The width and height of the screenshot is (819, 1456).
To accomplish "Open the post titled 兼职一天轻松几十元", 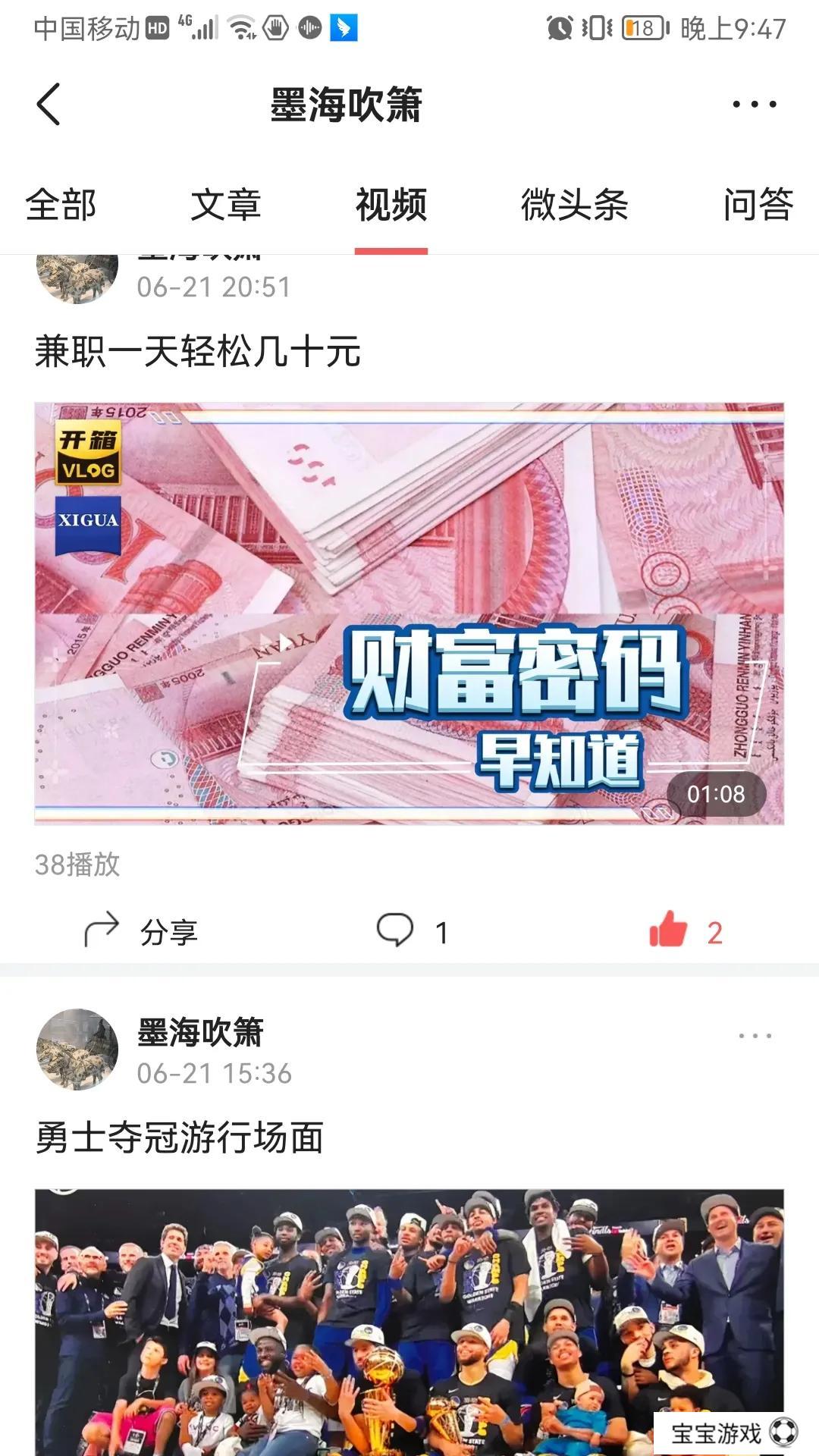I will coord(197,352).
